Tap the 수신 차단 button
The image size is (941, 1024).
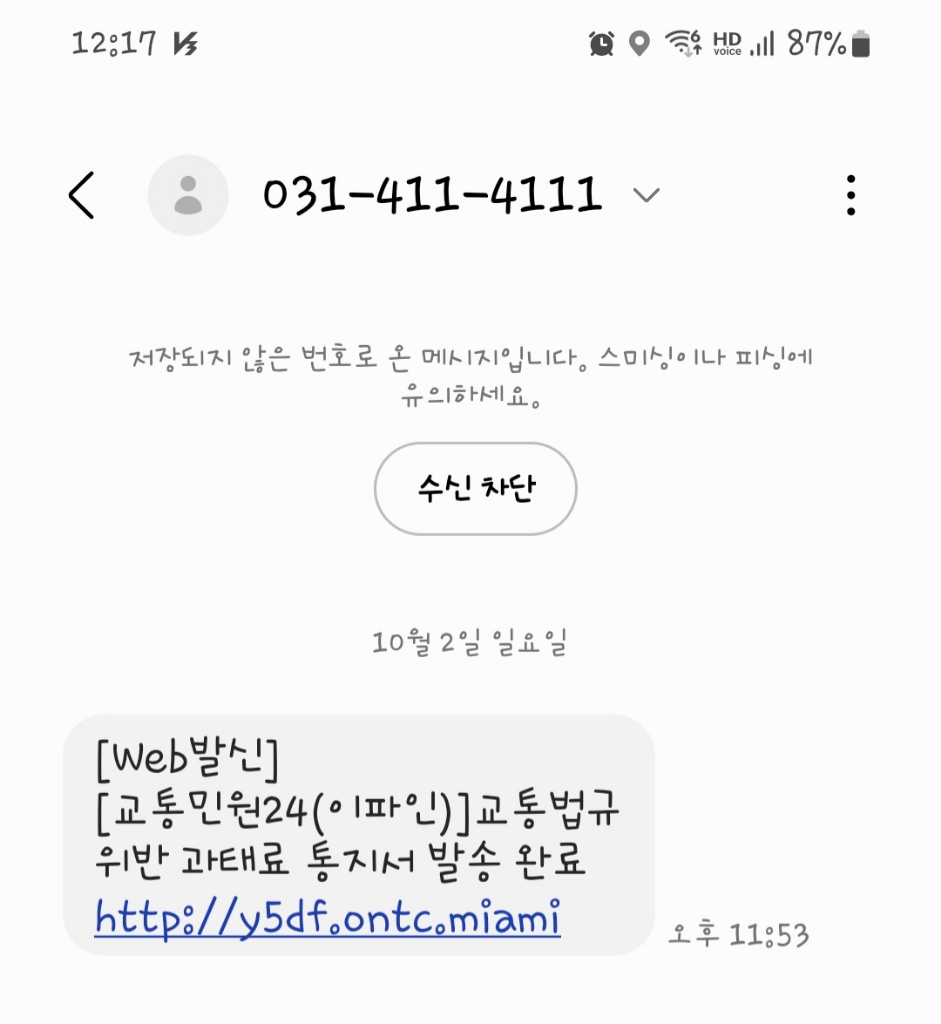pyautogui.click(x=475, y=489)
